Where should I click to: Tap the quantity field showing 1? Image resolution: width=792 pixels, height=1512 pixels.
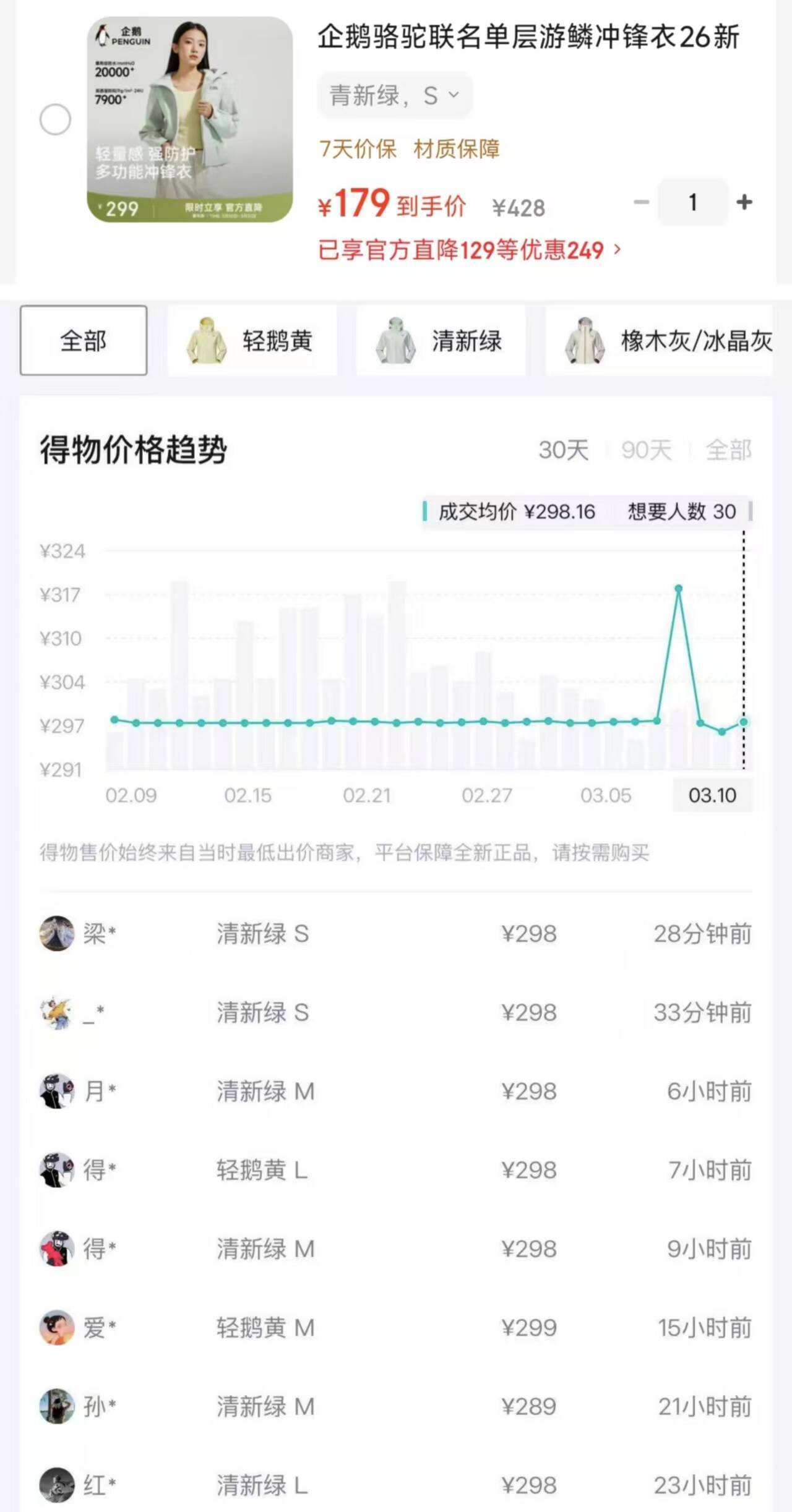tap(692, 202)
